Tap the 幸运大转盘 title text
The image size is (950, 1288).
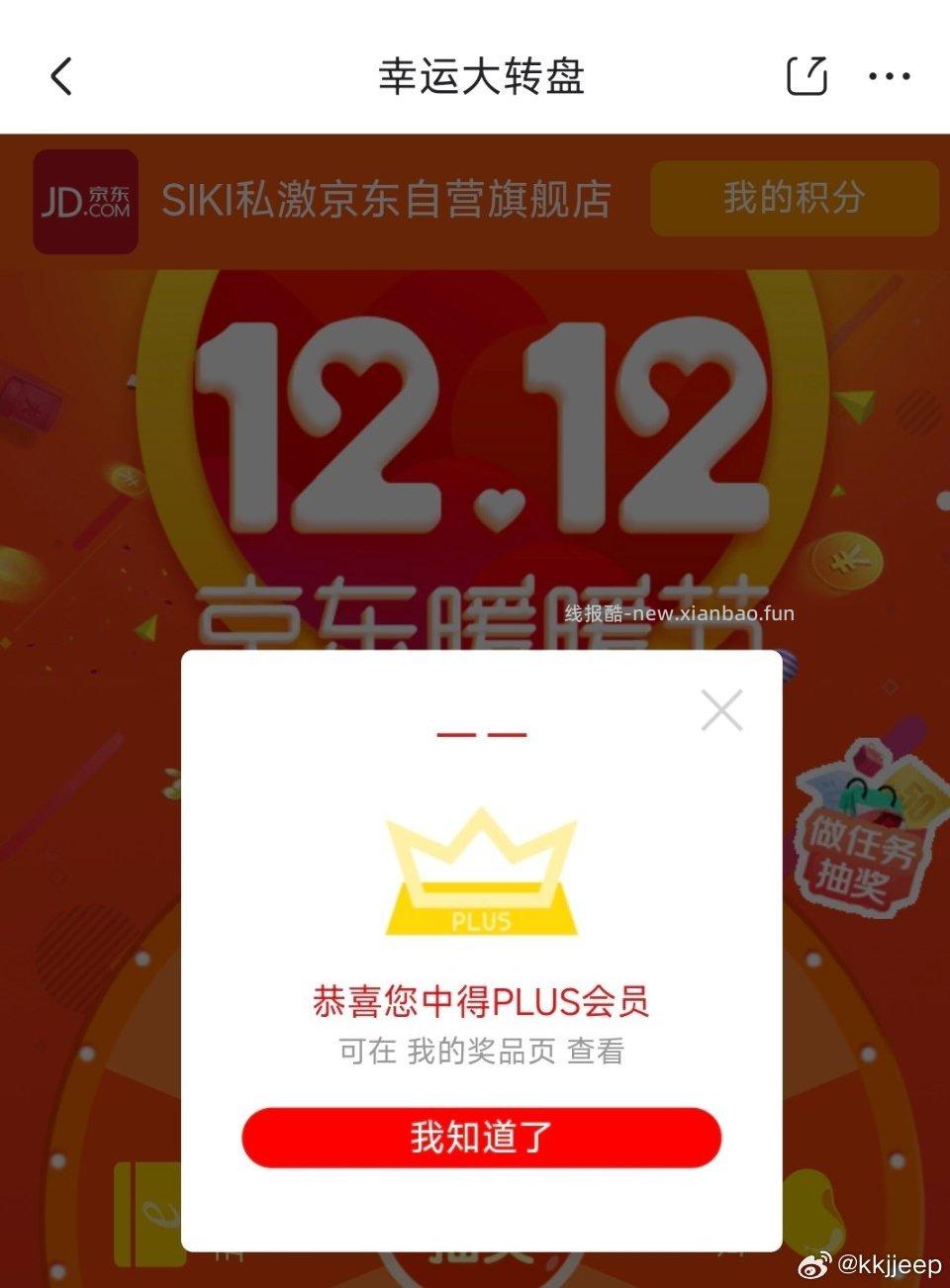click(482, 76)
